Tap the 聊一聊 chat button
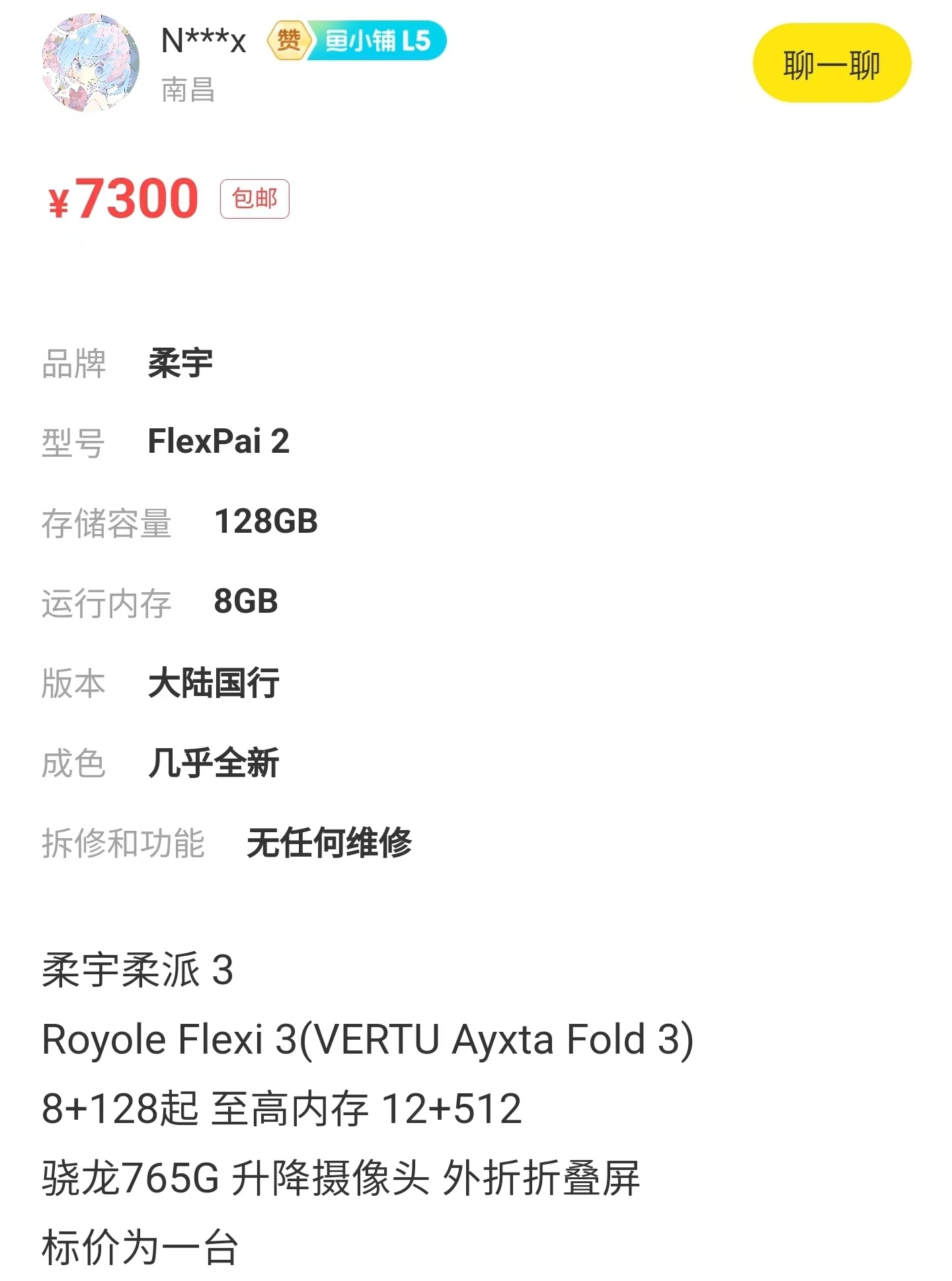Image resolution: width=952 pixels, height=1281 pixels. pos(832,63)
